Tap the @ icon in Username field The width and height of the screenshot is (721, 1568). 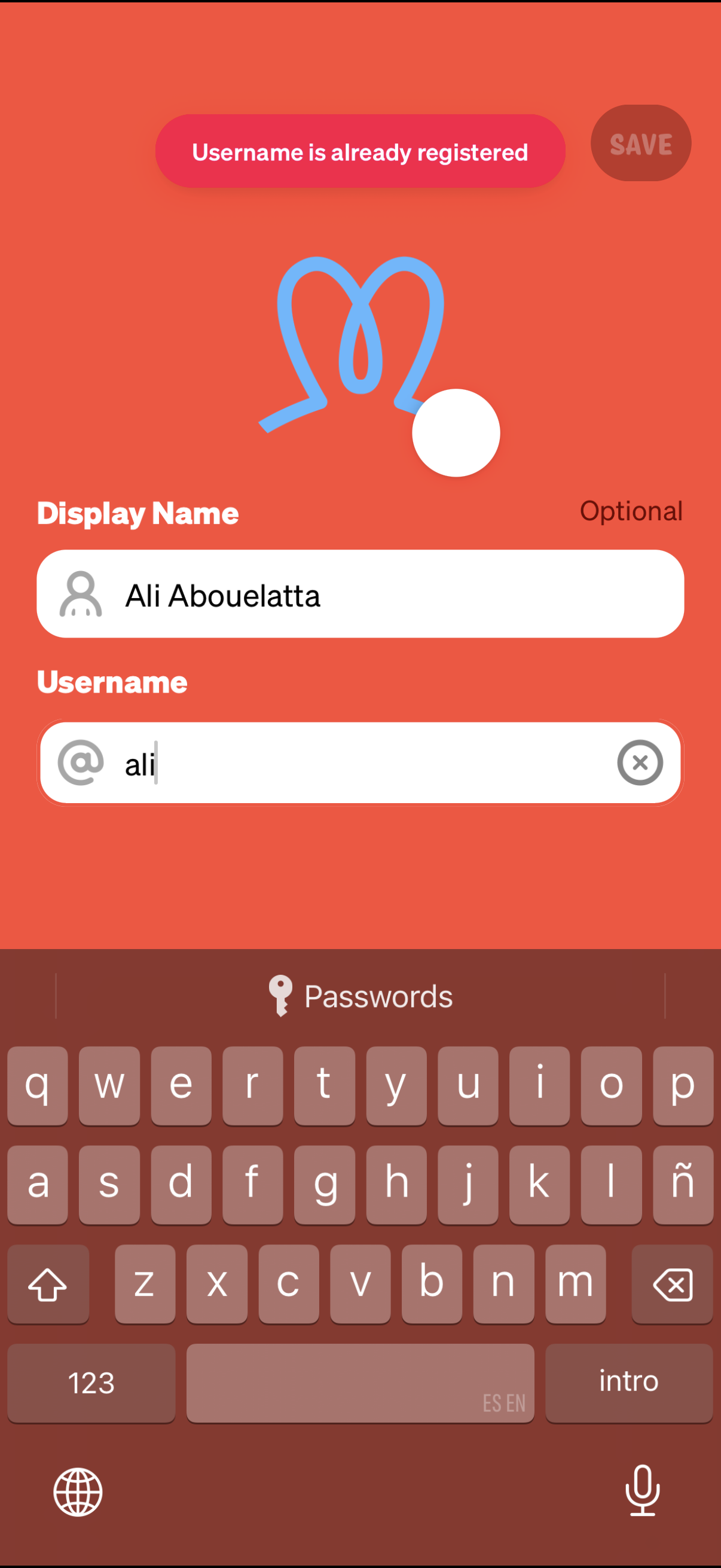80,762
